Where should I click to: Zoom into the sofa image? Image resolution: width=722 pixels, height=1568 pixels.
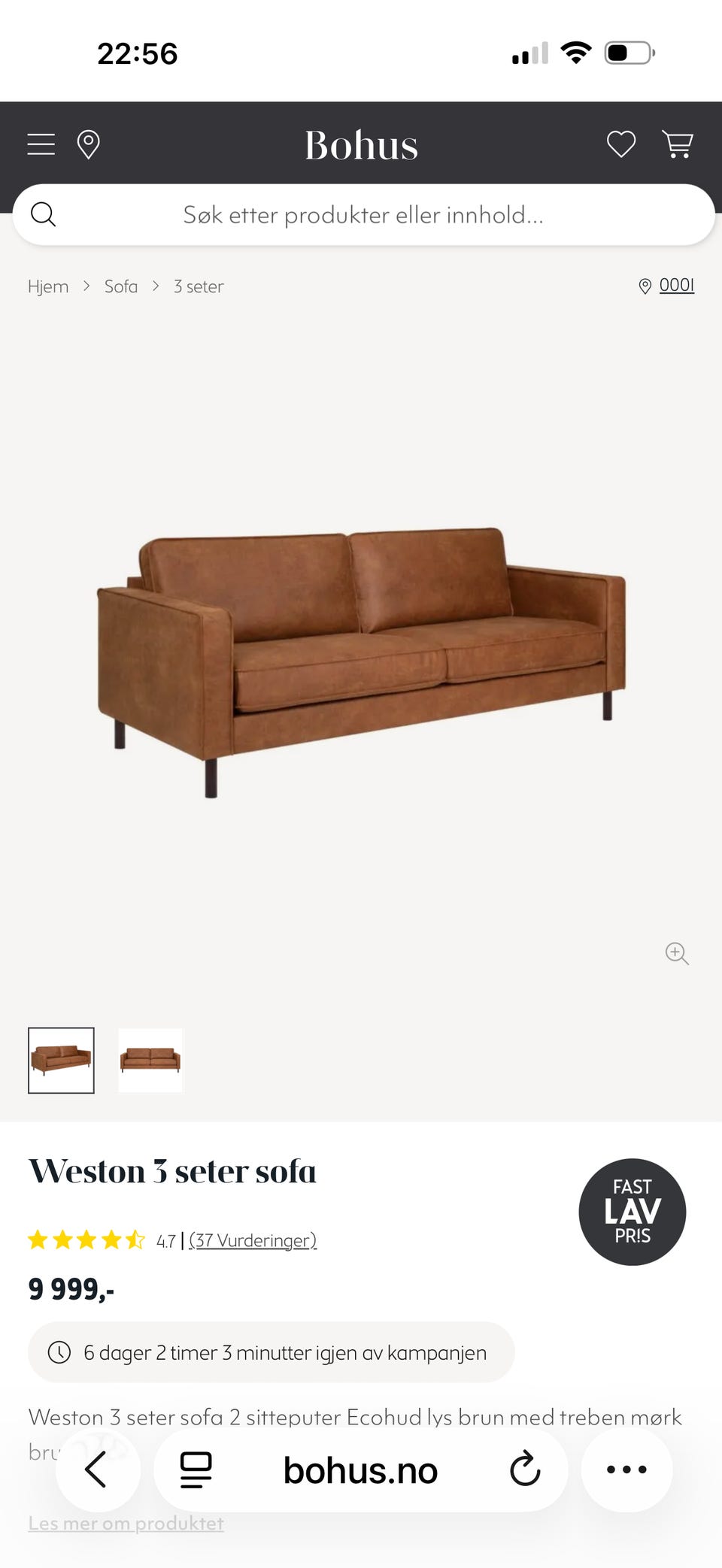tap(677, 953)
